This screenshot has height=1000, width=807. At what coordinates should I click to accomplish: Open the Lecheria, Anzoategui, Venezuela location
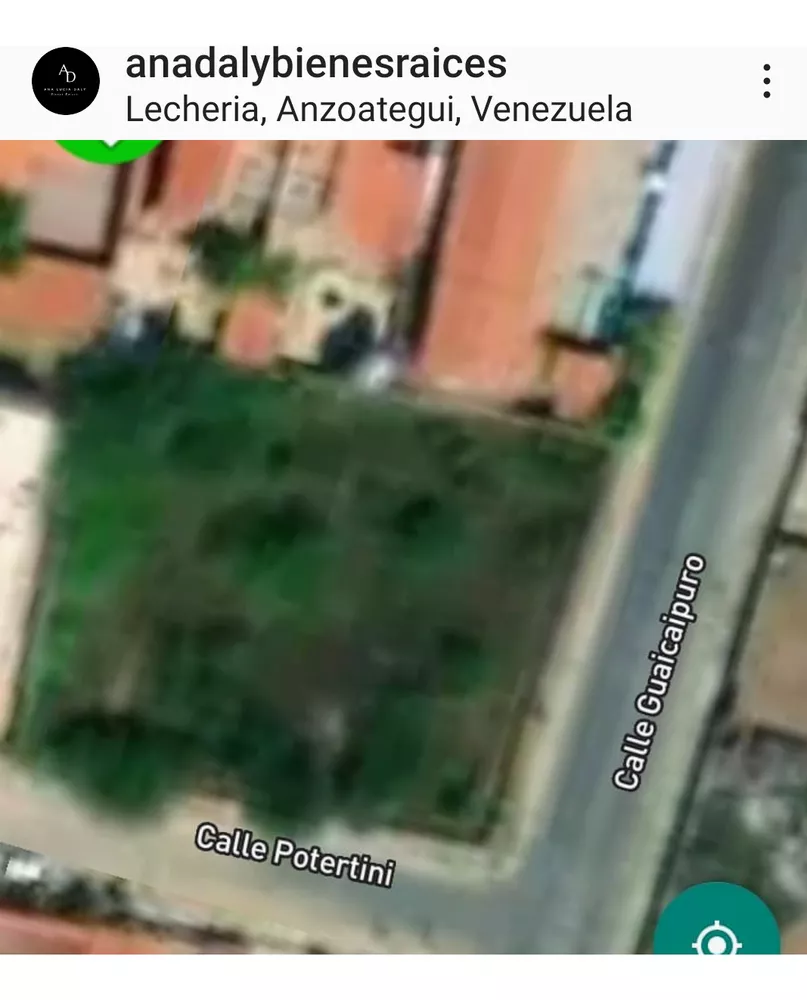pyautogui.click(x=379, y=109)
